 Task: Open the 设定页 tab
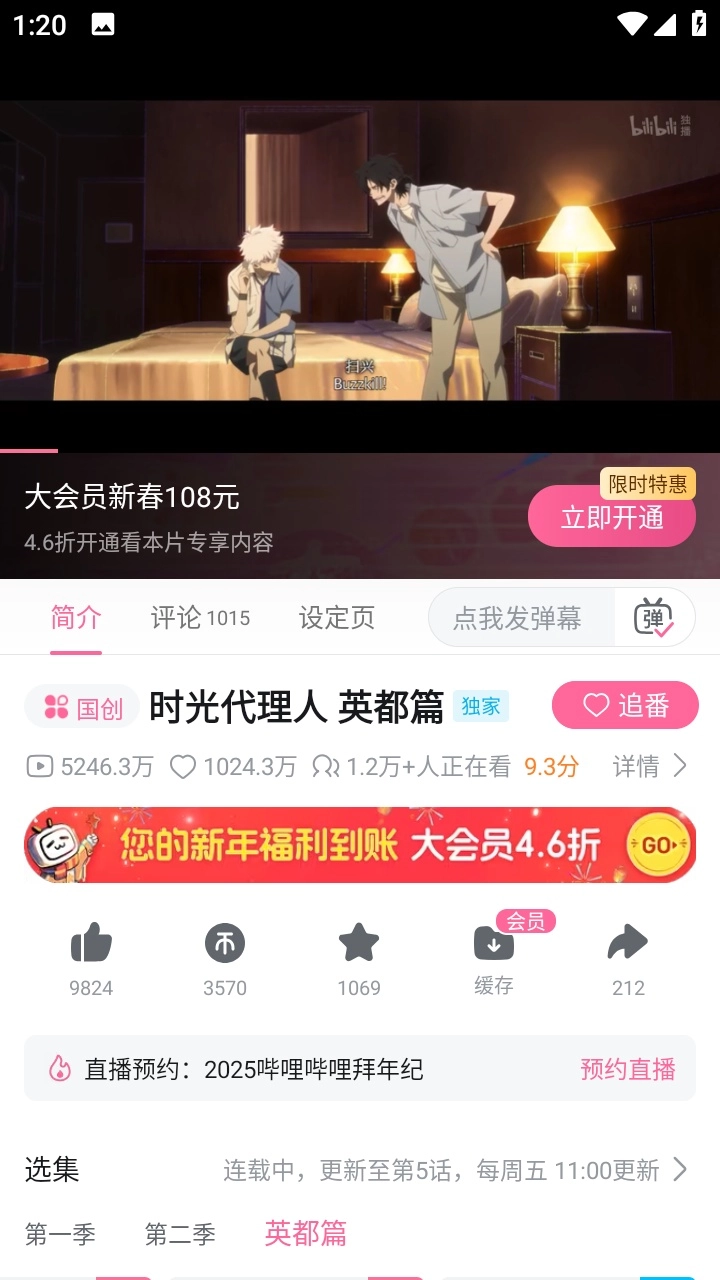(x=336, y=618)
